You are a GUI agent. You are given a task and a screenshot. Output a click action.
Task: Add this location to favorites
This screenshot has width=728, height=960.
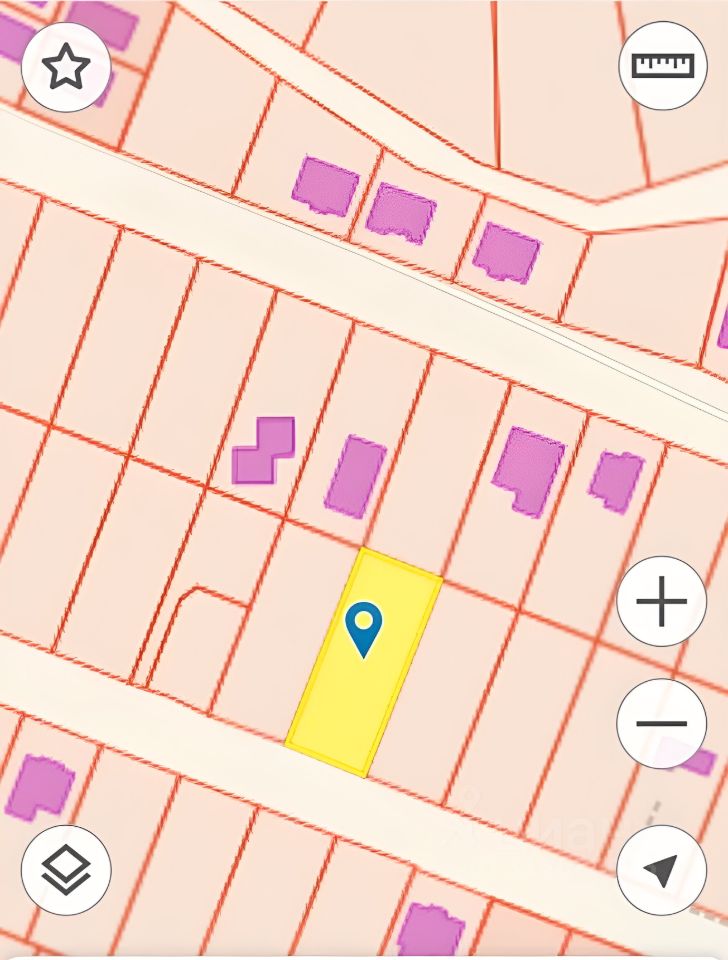point(66,67)
